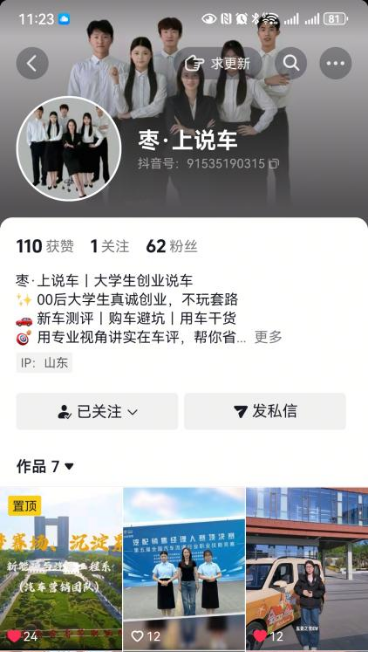Image resolution: width=369 pixels, height=652 pixels.
Task: Go back using the top-left arrow
Action: click(32, 63)
